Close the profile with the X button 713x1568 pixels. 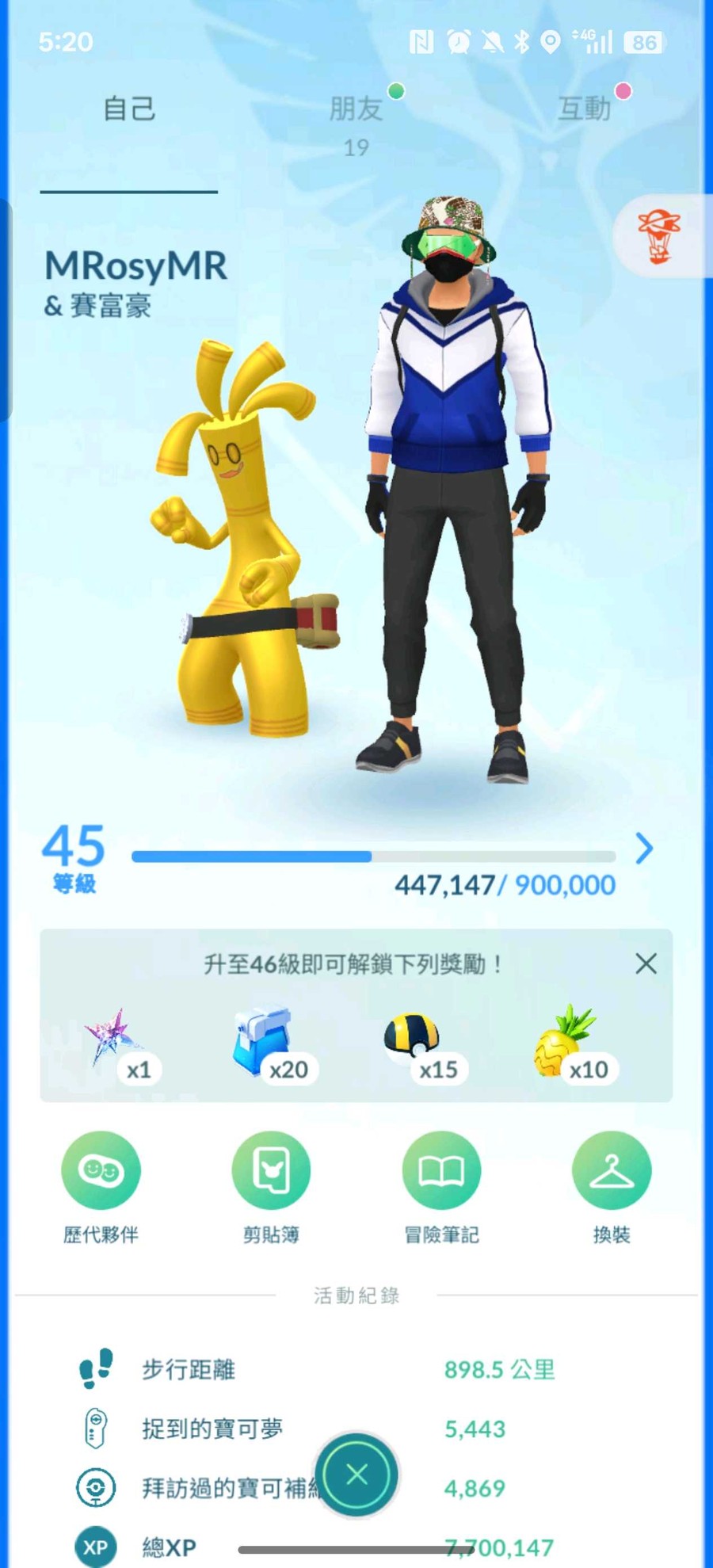click(356, 1475)
